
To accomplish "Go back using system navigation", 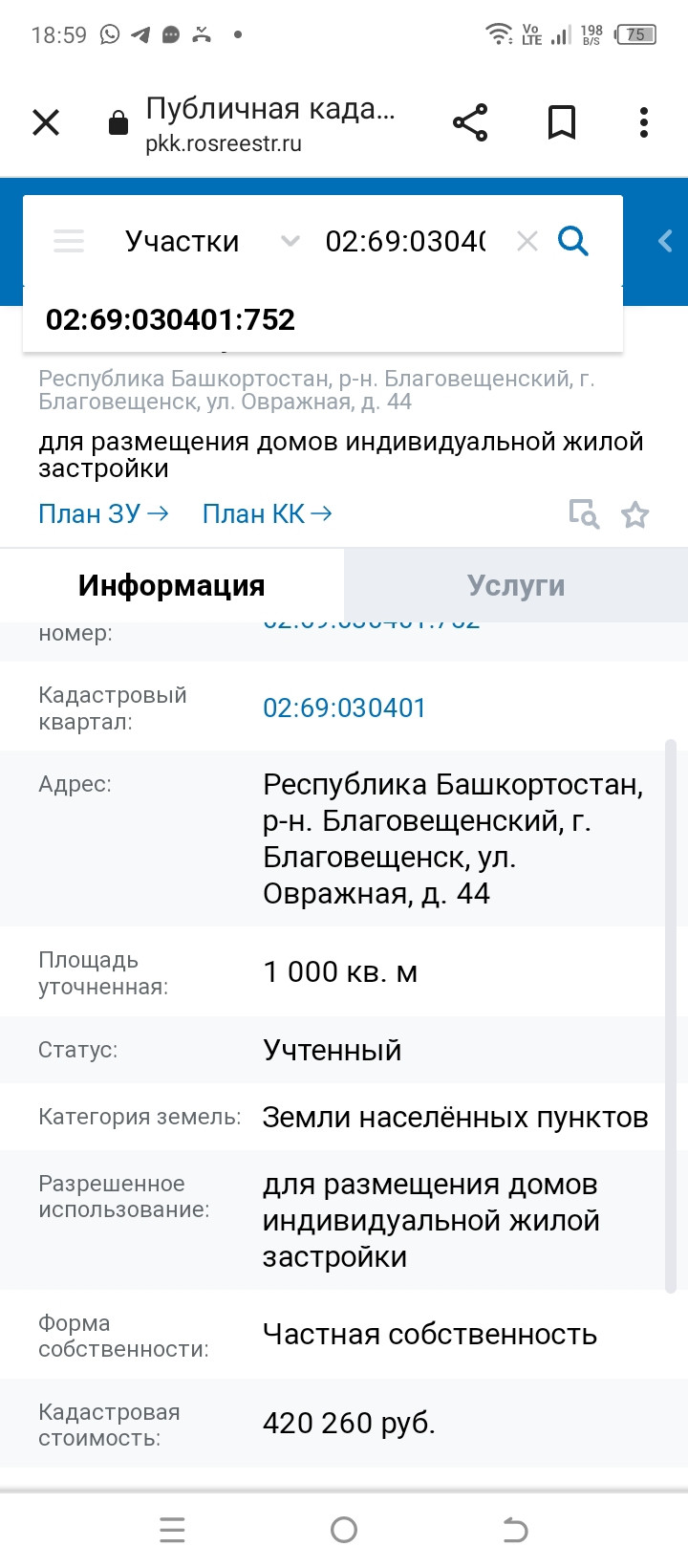I will [x=515, y=1530].
